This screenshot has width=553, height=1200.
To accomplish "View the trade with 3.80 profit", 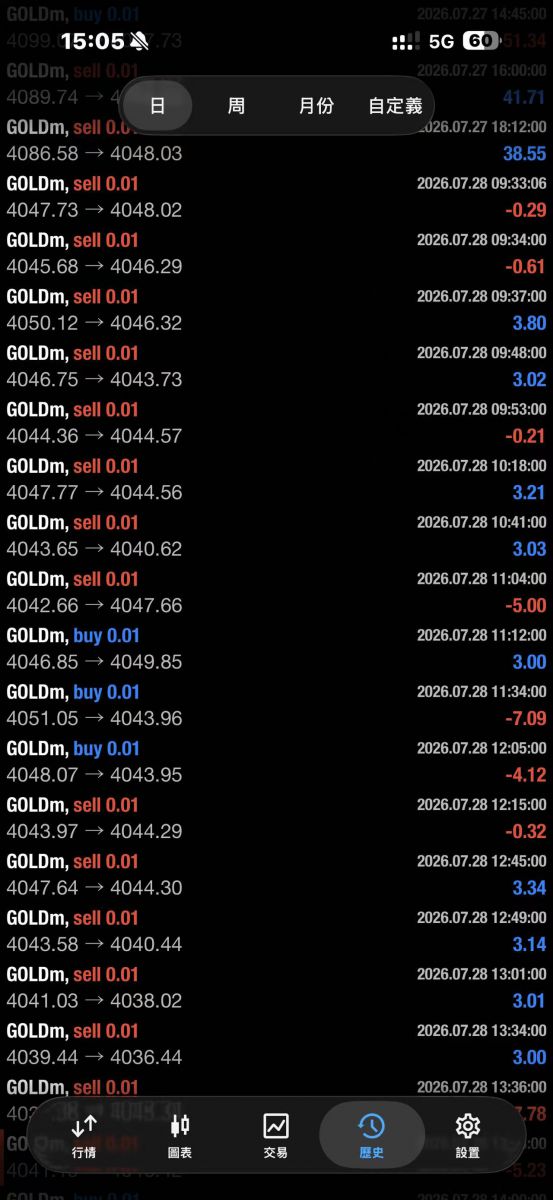I will pos(276,310).
